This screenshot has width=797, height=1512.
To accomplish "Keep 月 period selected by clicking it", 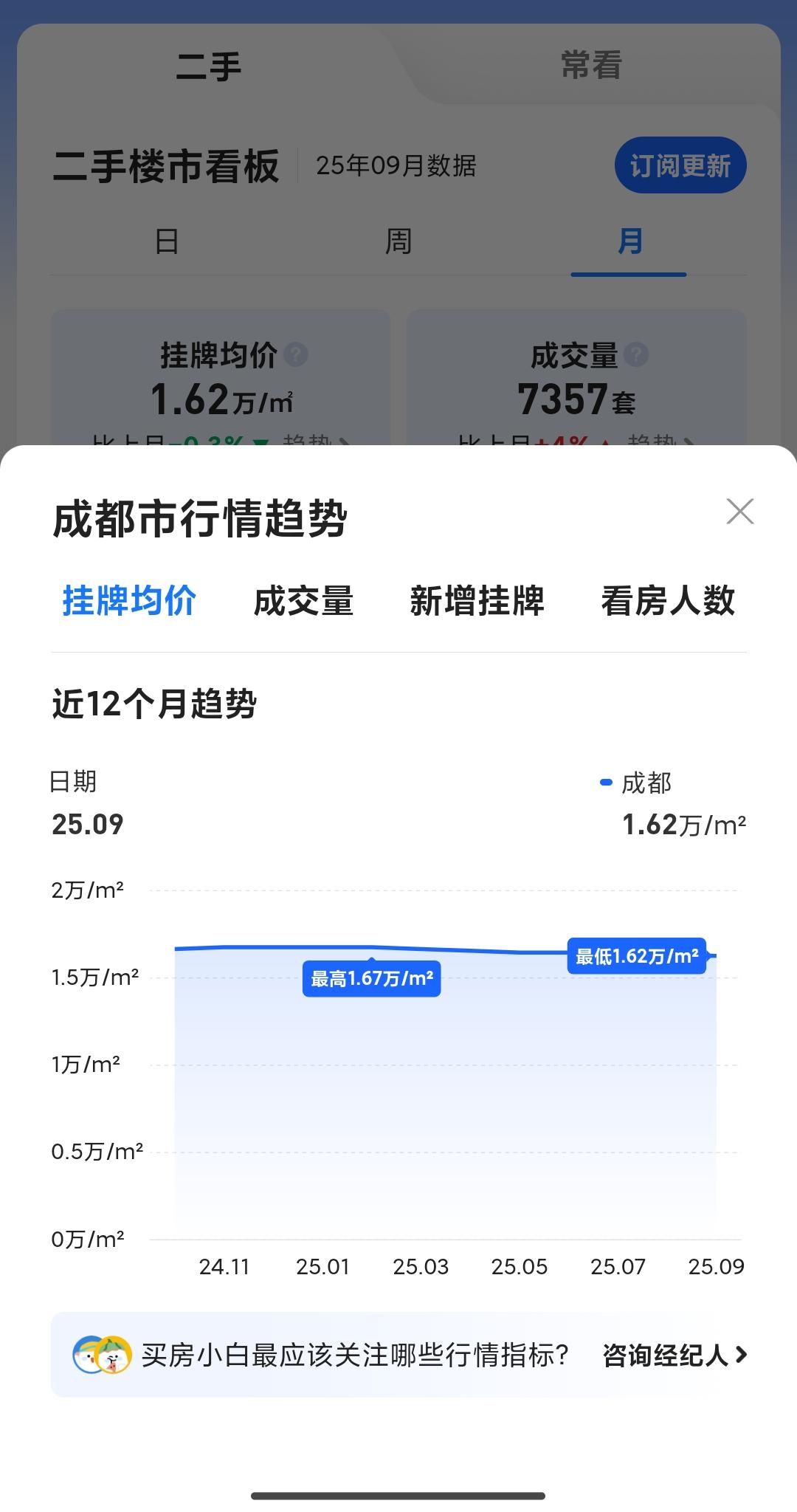I will click(x=629, y=241).
